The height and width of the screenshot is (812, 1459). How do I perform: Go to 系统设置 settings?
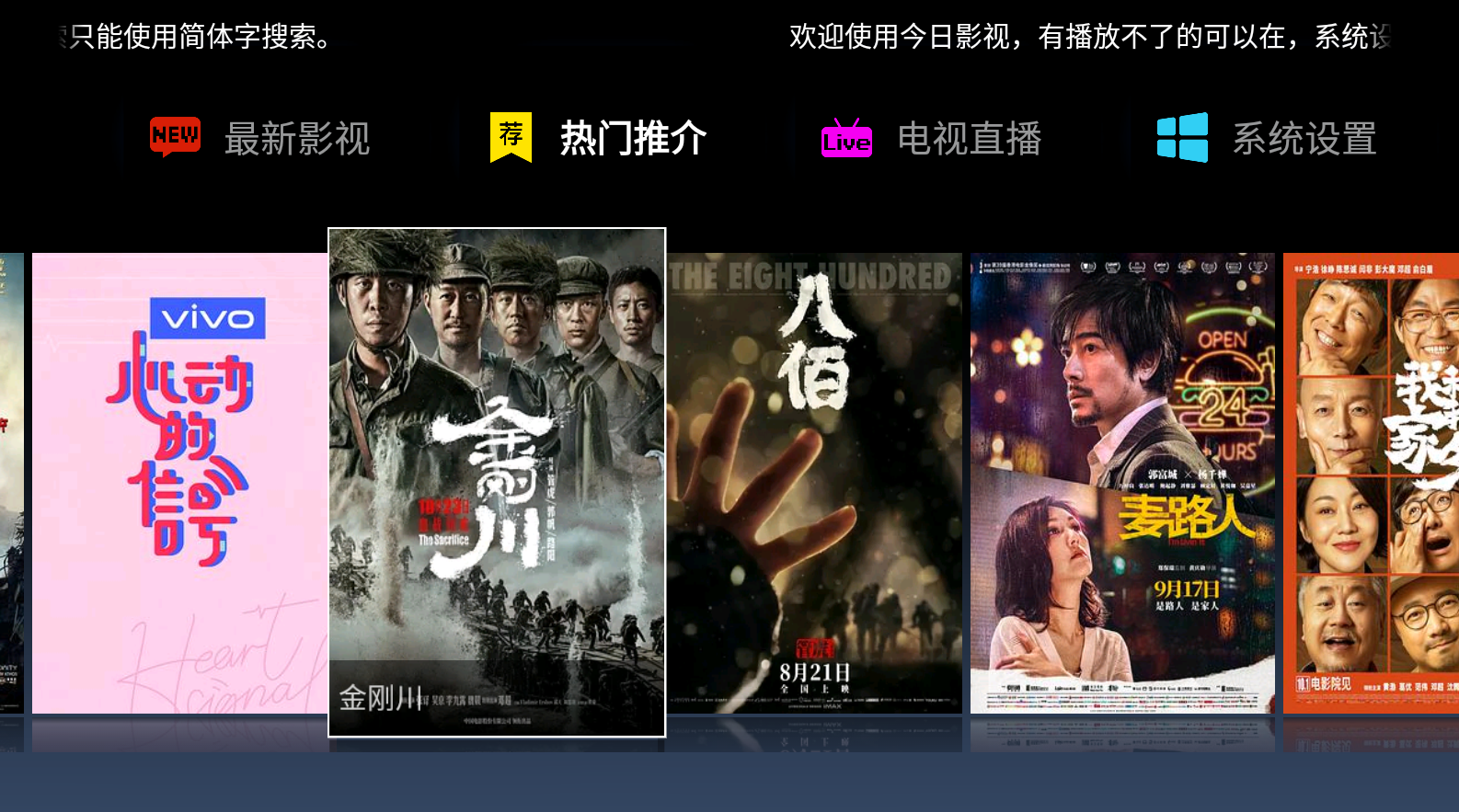(x=1268, y=139)
